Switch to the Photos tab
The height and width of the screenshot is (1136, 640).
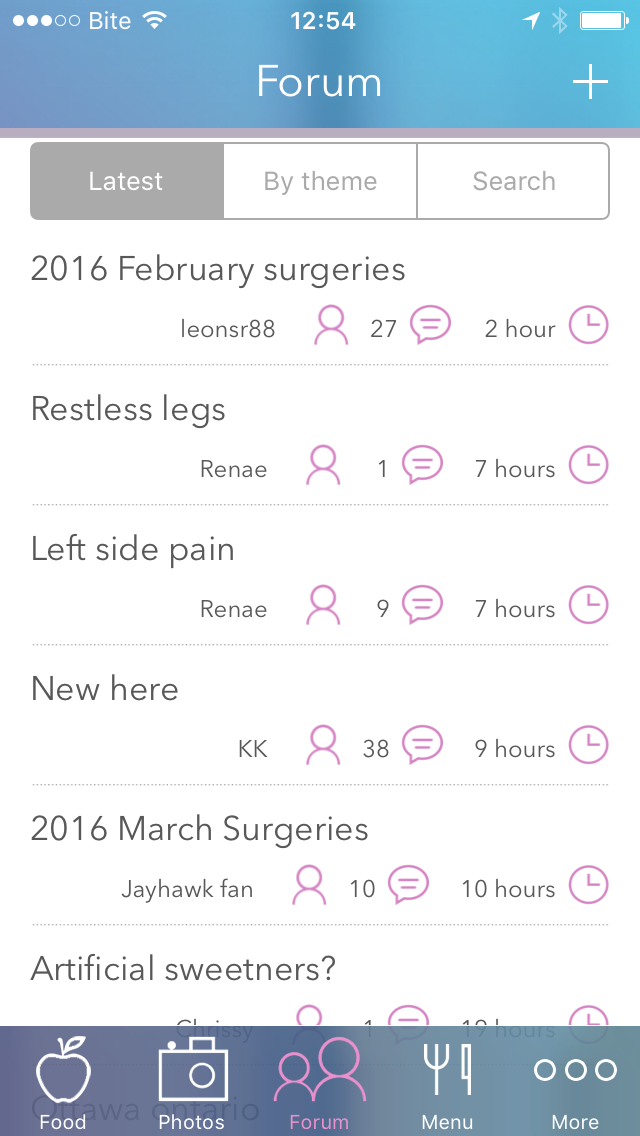(192, 1084)
